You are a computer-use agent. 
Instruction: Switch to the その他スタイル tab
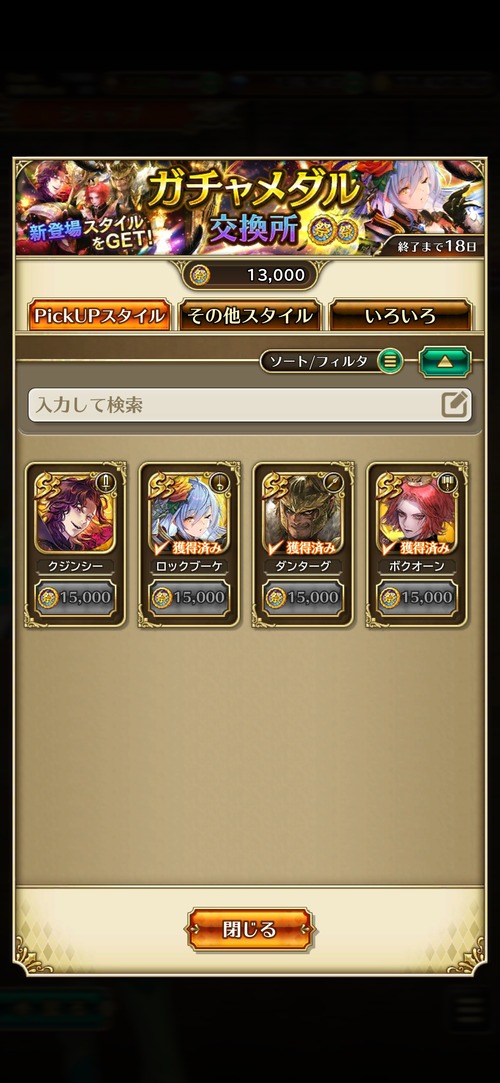tap(250, 316)
